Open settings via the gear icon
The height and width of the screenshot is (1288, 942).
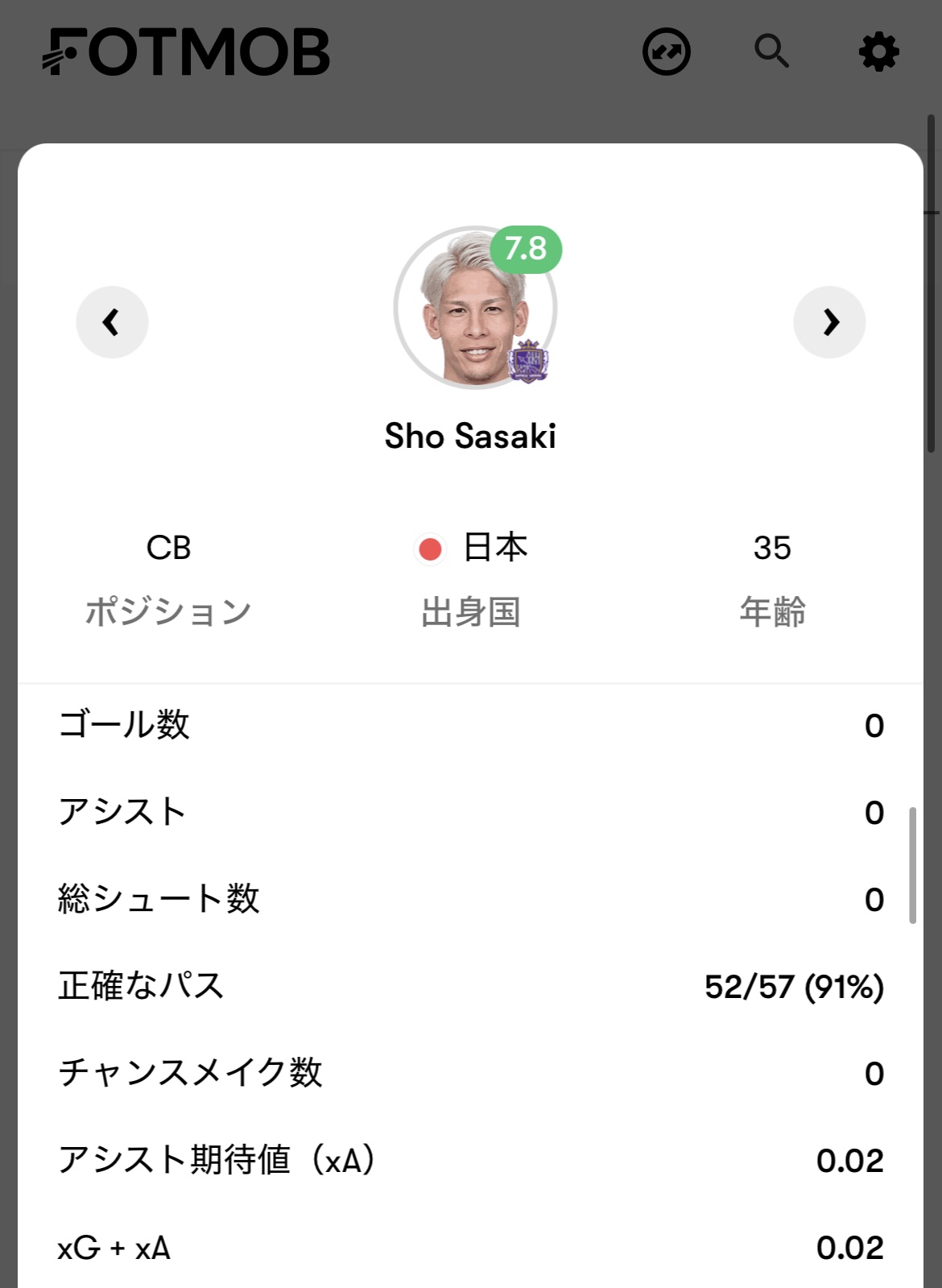pos(878,52)
